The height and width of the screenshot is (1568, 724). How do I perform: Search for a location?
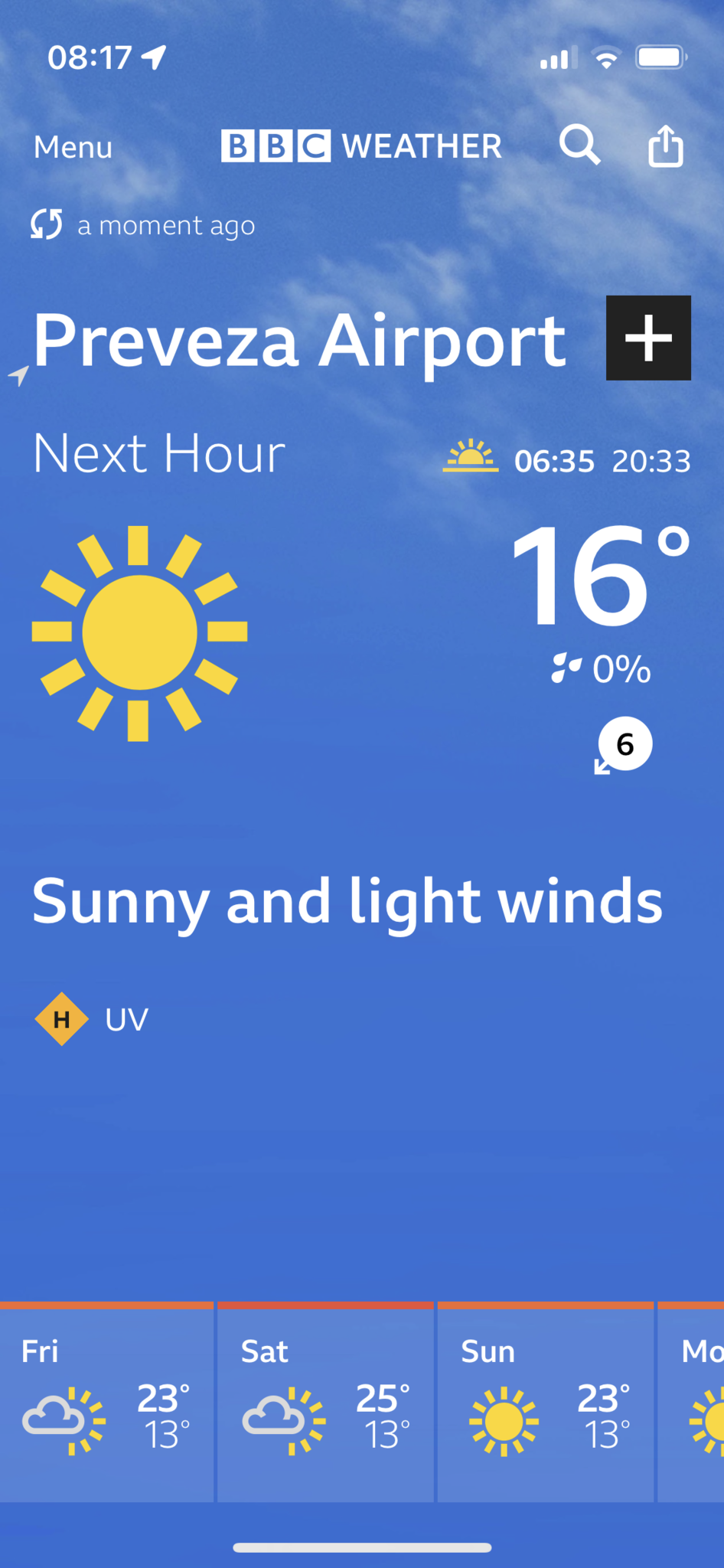pyautogui.click(x=579, y=145)
